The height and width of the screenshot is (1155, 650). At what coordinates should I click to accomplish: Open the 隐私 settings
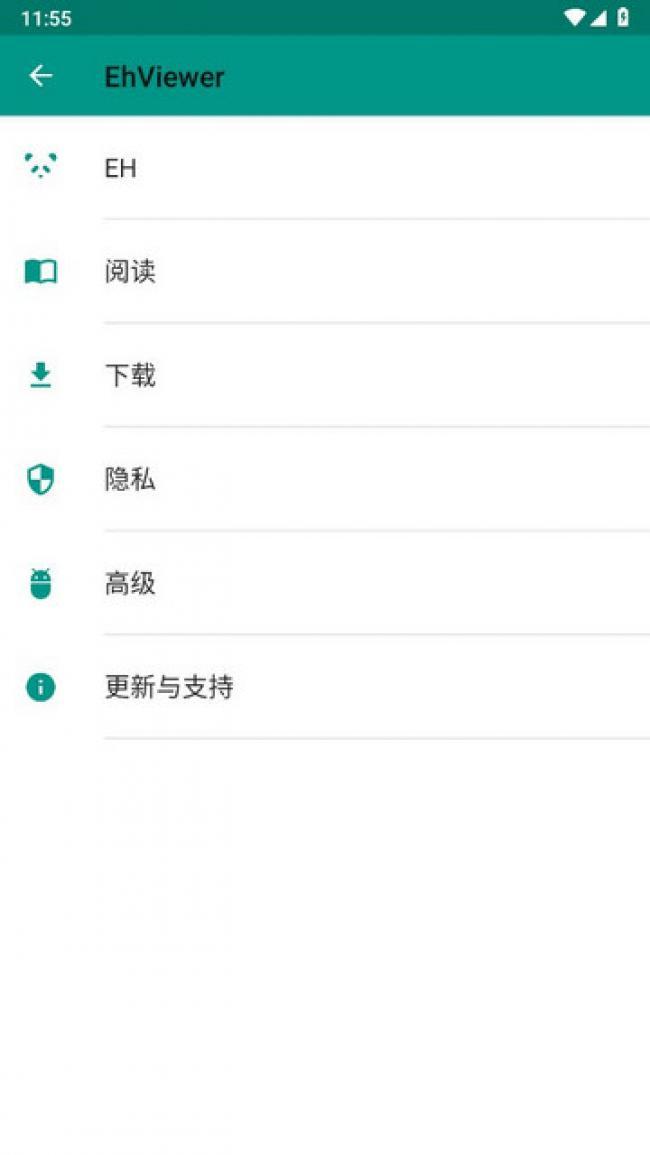click(325, 480)
